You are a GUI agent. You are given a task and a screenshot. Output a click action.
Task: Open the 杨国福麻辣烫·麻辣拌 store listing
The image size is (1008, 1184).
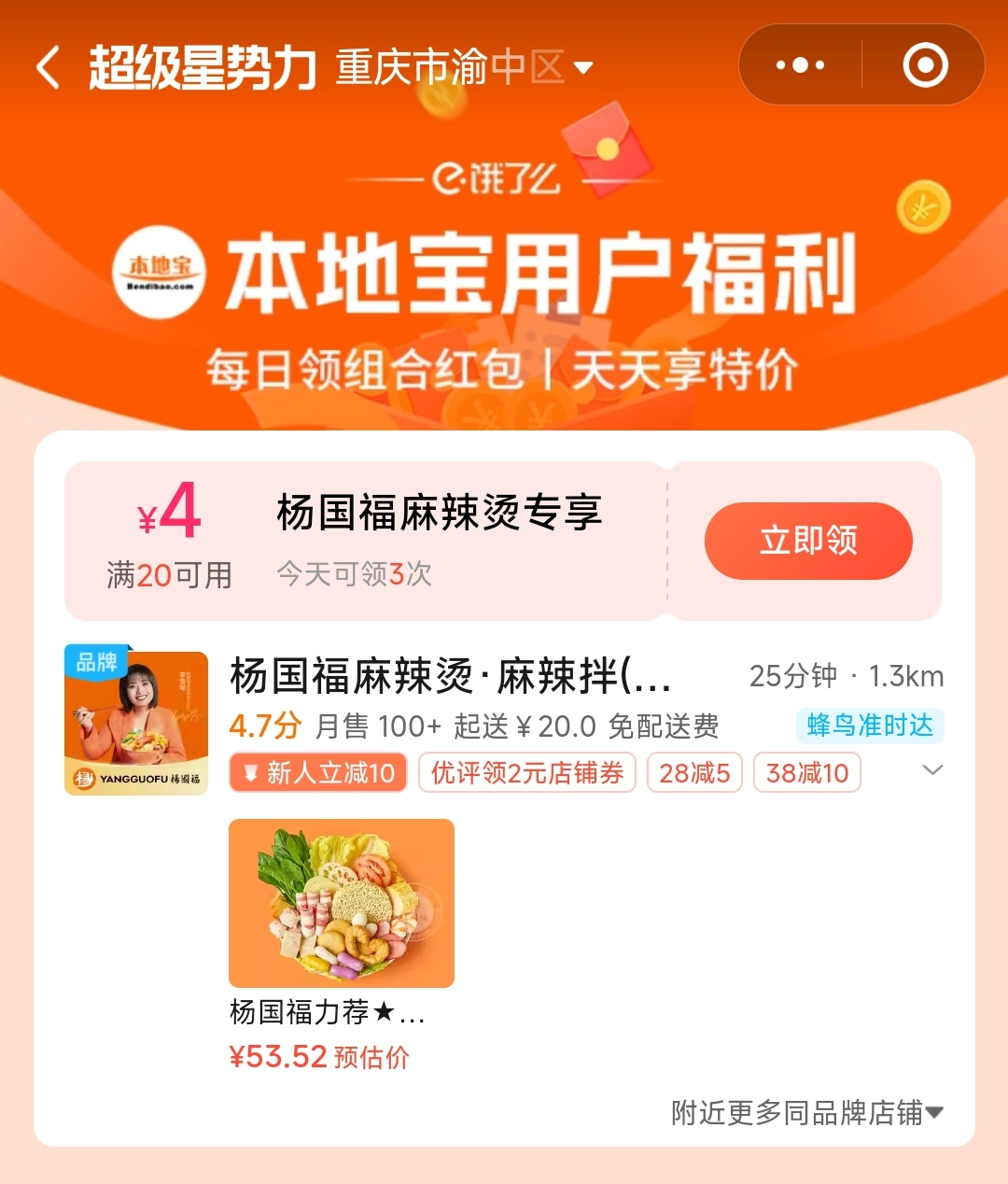[x=450, y=676]
